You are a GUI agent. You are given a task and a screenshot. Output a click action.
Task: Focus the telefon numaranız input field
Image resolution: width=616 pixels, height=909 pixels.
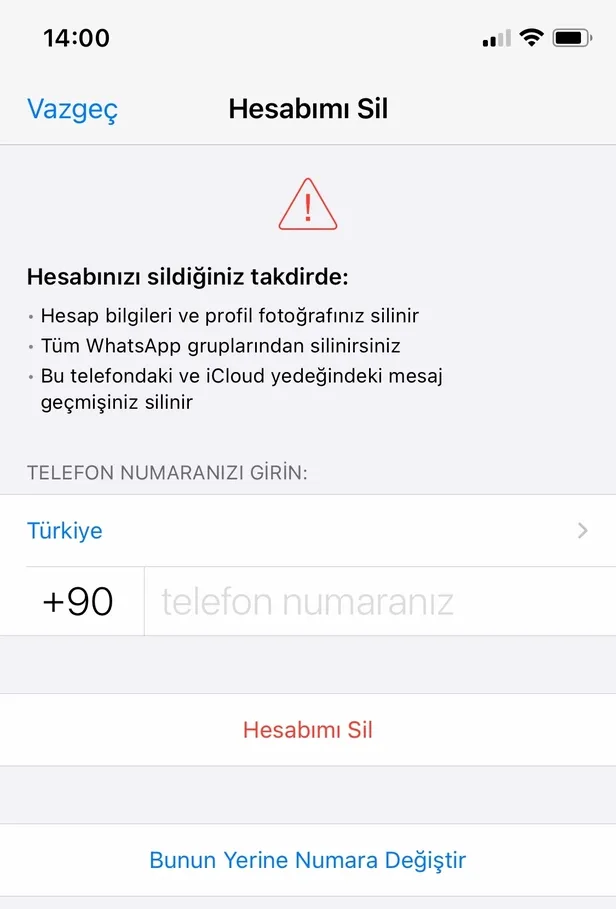[380, 602]
